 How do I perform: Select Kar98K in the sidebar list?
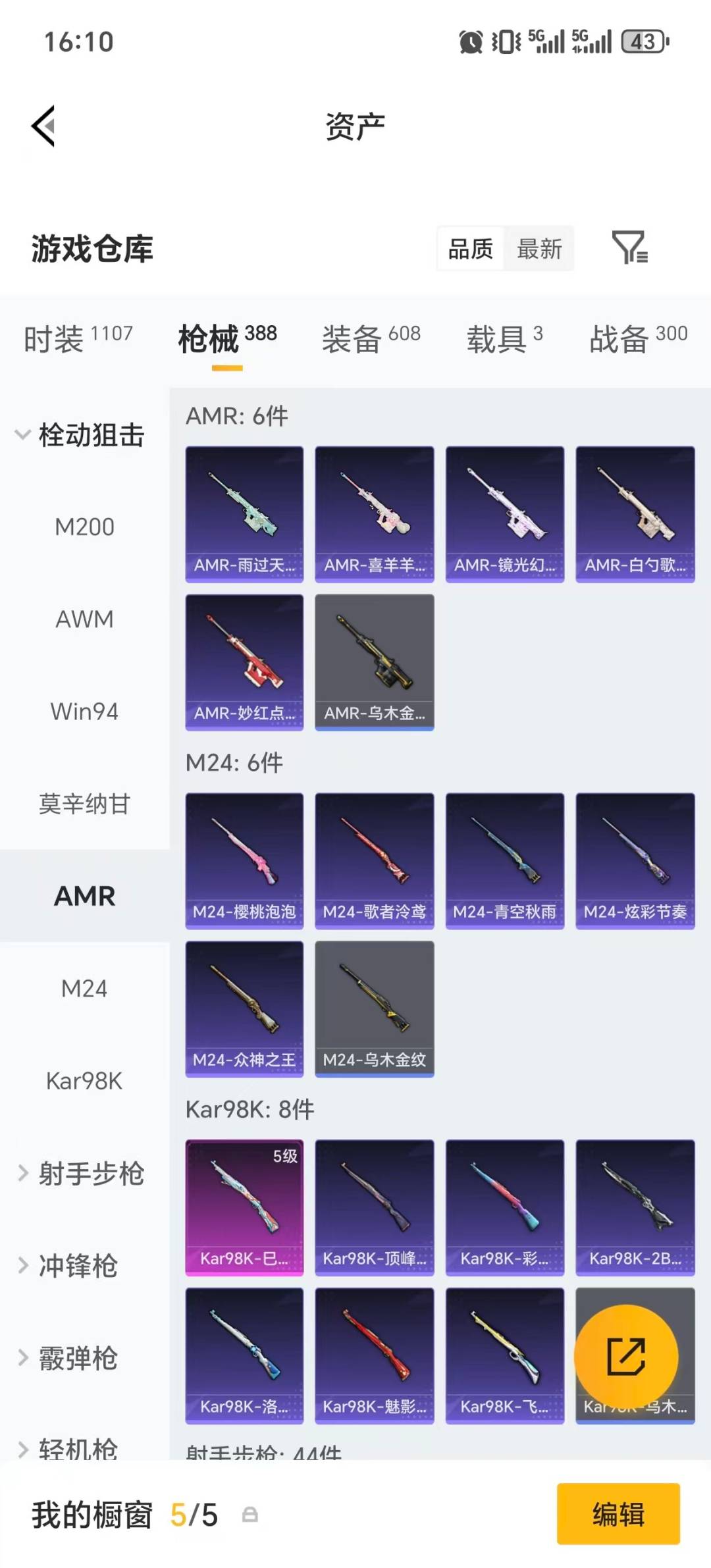(84, 1081)
